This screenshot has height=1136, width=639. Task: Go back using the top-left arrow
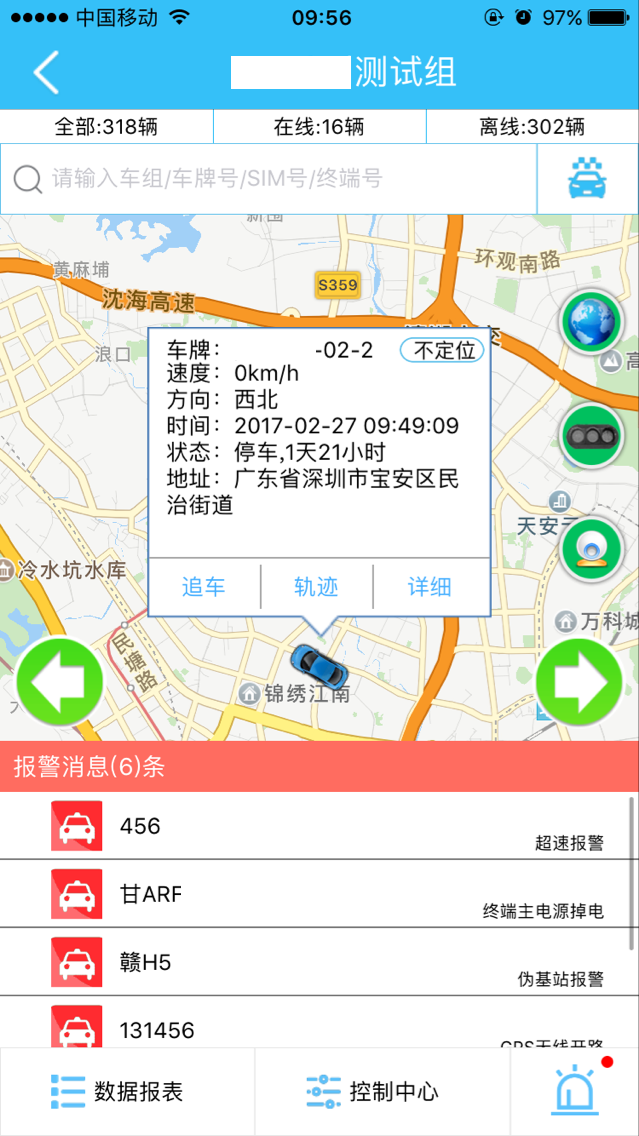(x=46, y=72)
